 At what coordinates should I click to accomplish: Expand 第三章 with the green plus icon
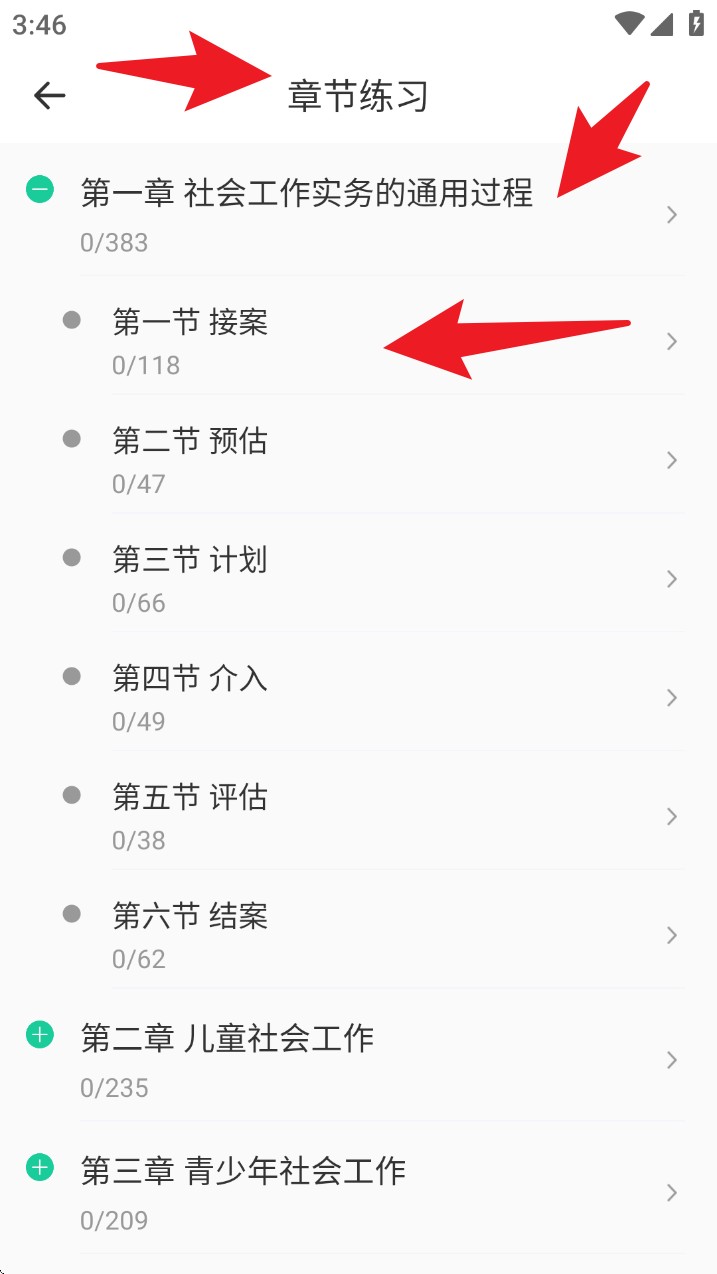tap(39, 1167)
